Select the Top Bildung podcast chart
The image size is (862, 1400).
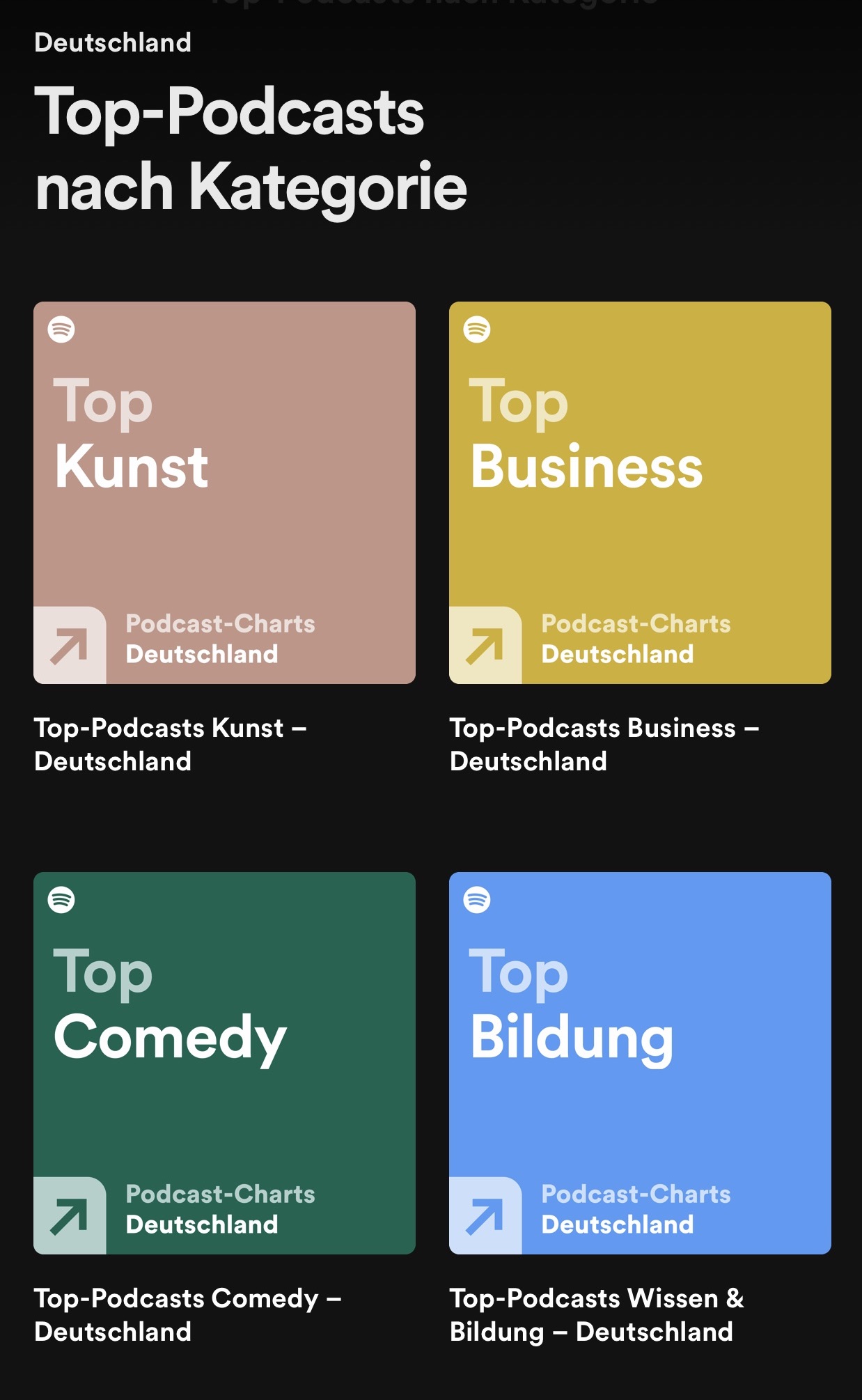pos(640,1063)
